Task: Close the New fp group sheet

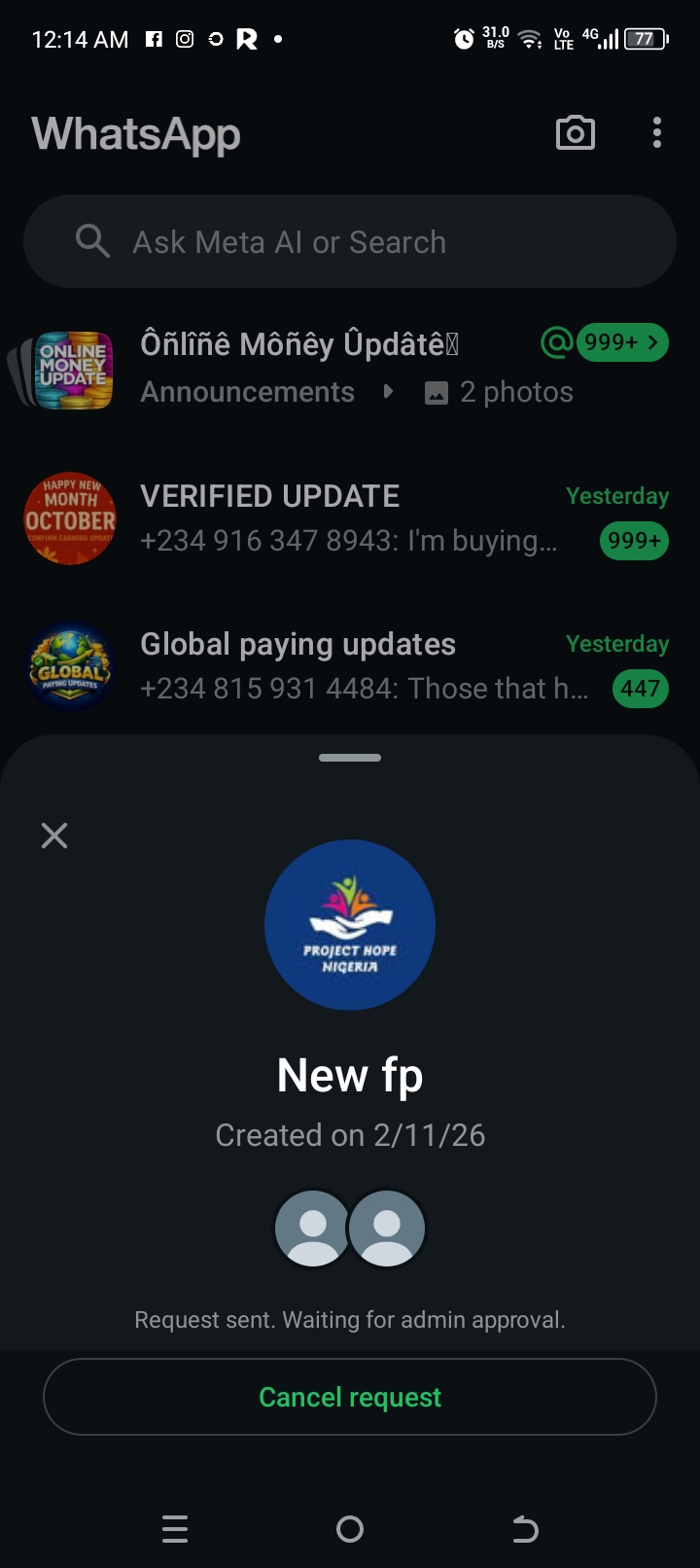Action: pos(54,836)
